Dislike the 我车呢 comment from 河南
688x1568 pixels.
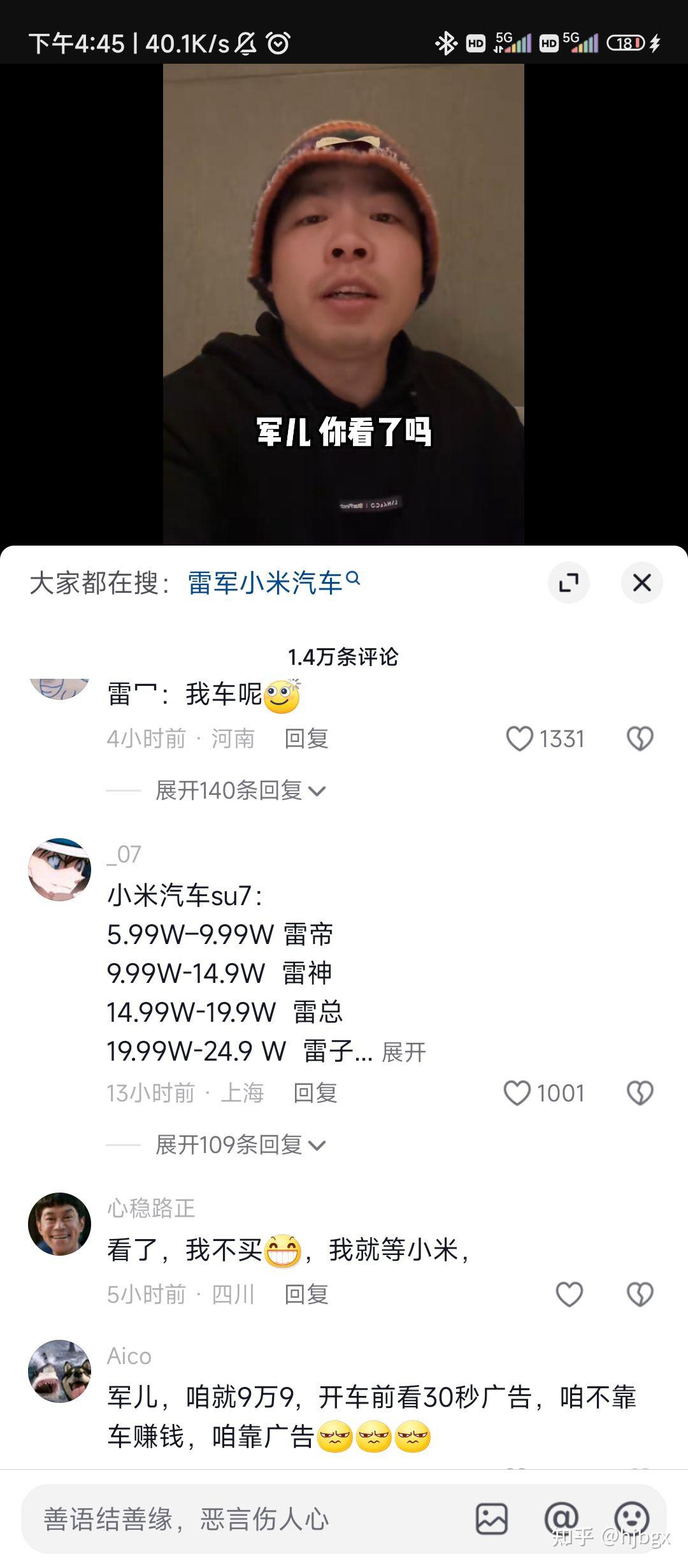click(640, 739)
